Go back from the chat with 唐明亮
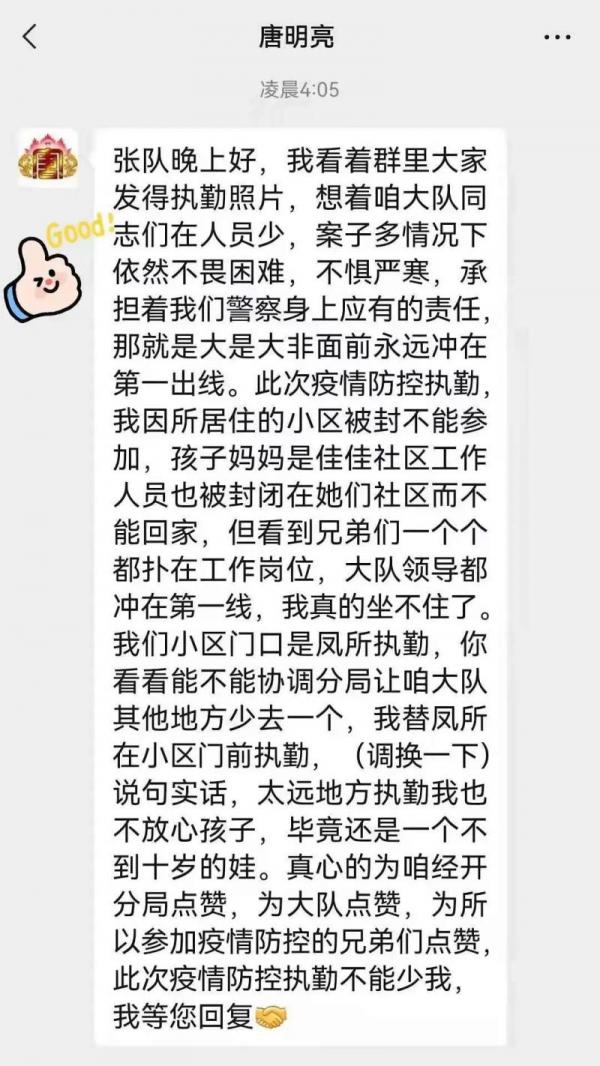Screen dimensions: 600x1066 tap(29, 38)
